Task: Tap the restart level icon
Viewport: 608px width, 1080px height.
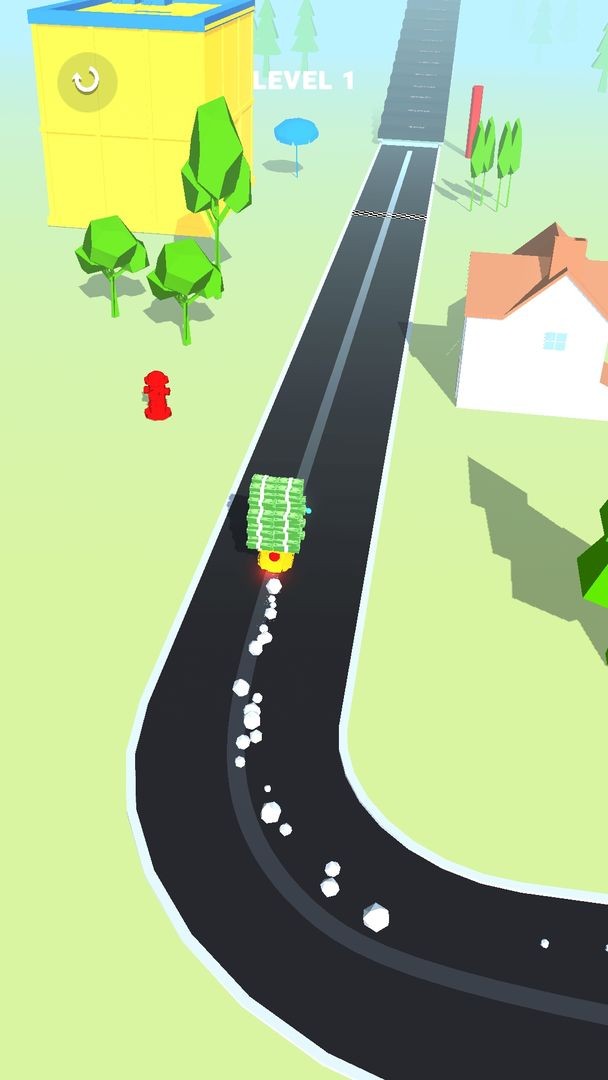Action: [x=87, y=81]
